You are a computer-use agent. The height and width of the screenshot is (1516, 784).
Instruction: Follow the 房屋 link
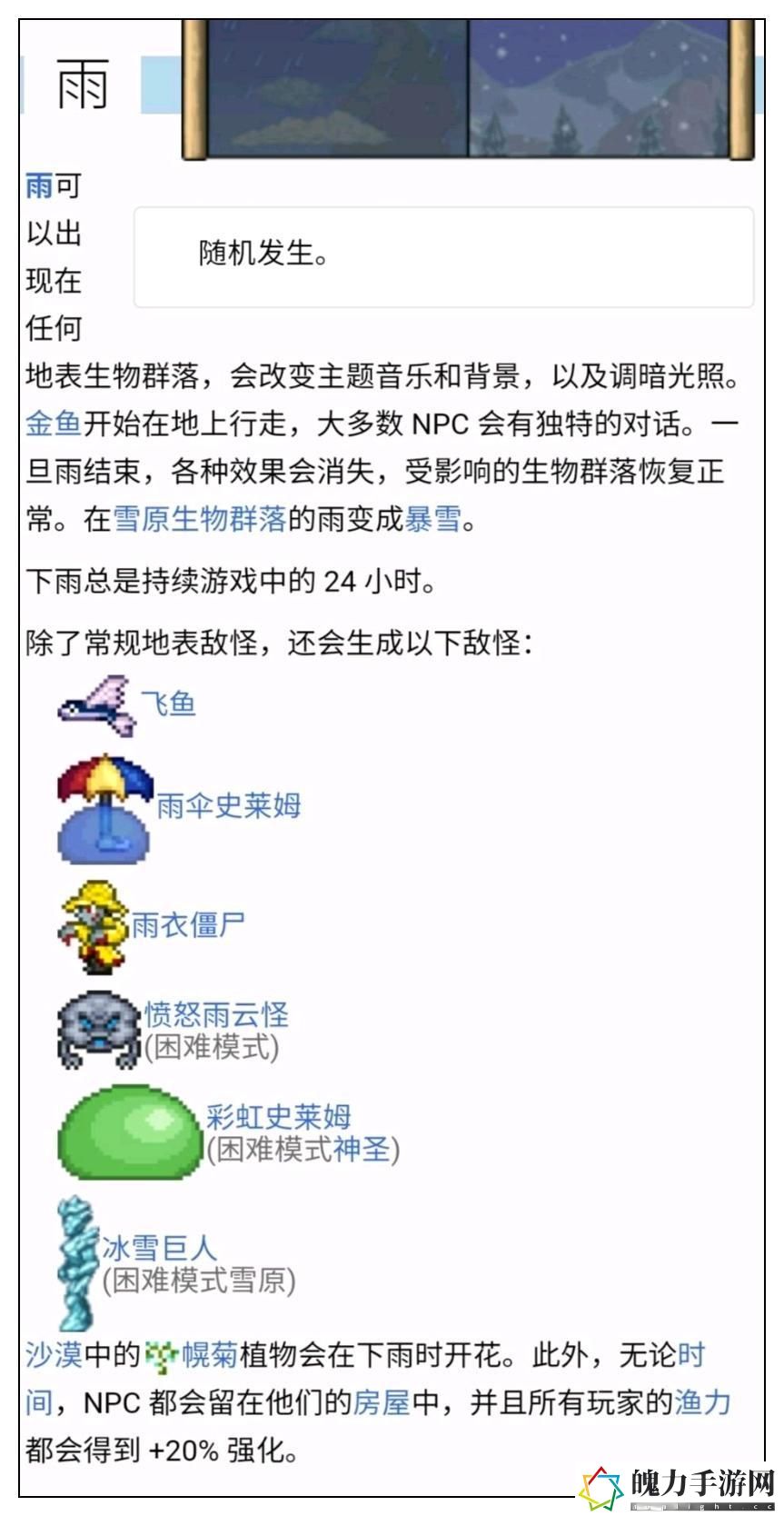click(382, 1402)
